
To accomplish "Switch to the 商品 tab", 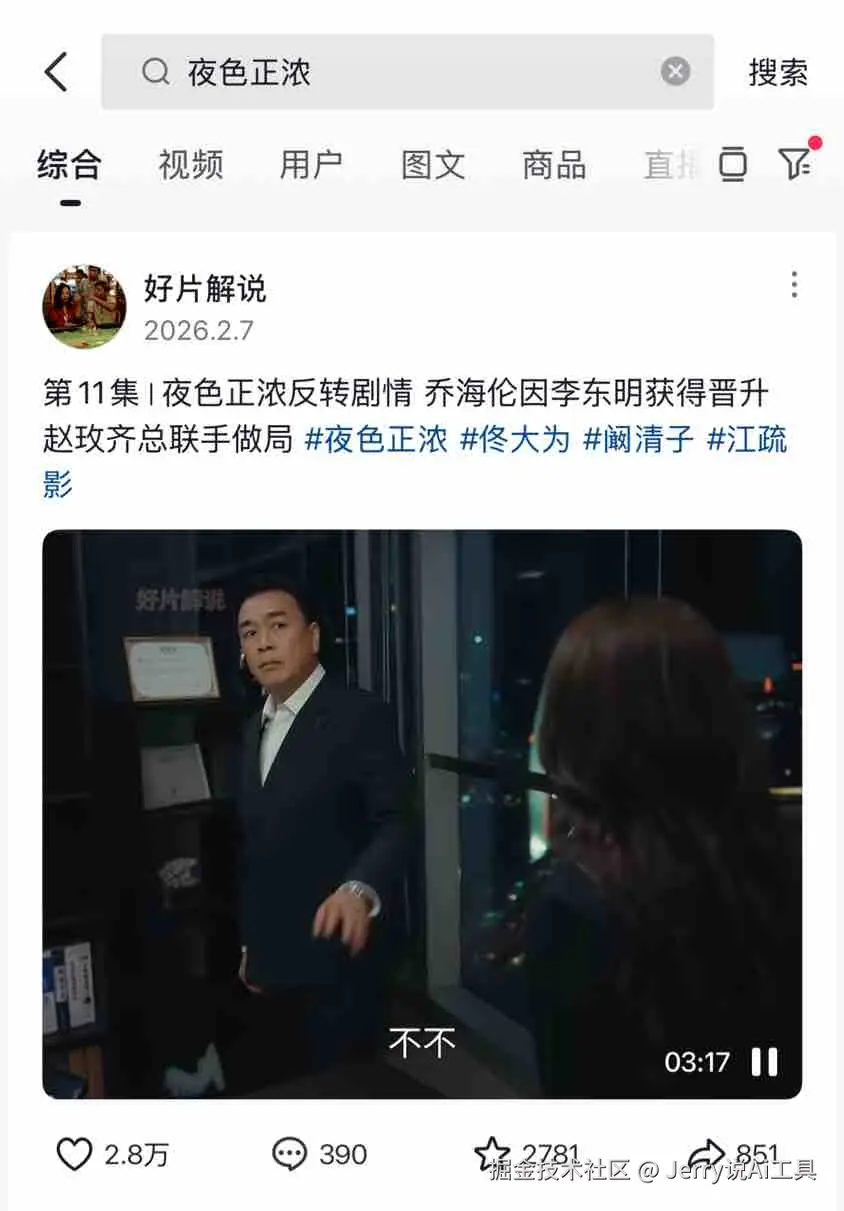I will (554, 165).
